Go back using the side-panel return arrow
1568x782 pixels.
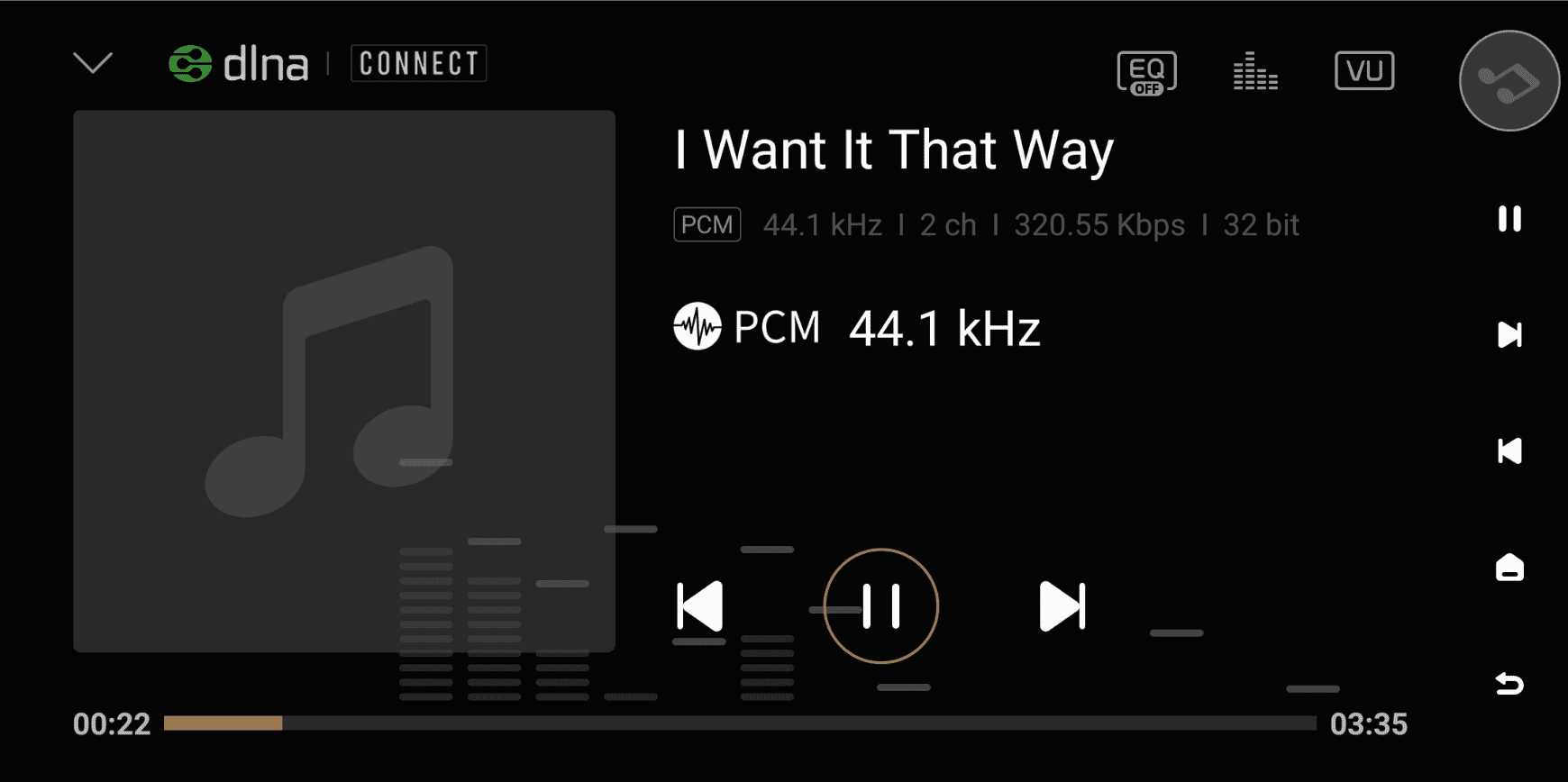[1509, 684]
